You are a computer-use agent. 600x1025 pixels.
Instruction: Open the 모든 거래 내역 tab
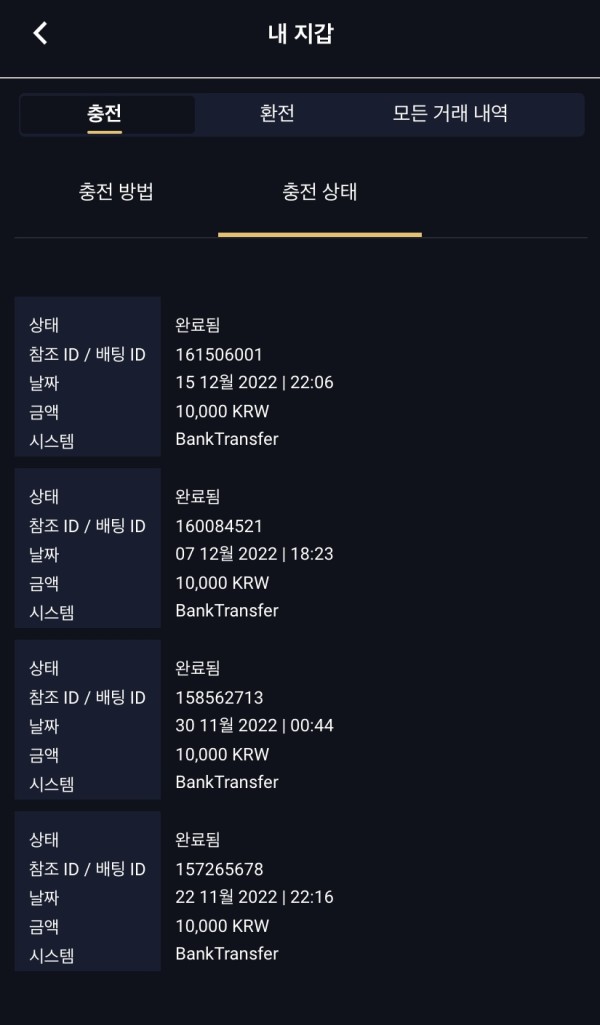pyautogui.click(x=450, y=114)
